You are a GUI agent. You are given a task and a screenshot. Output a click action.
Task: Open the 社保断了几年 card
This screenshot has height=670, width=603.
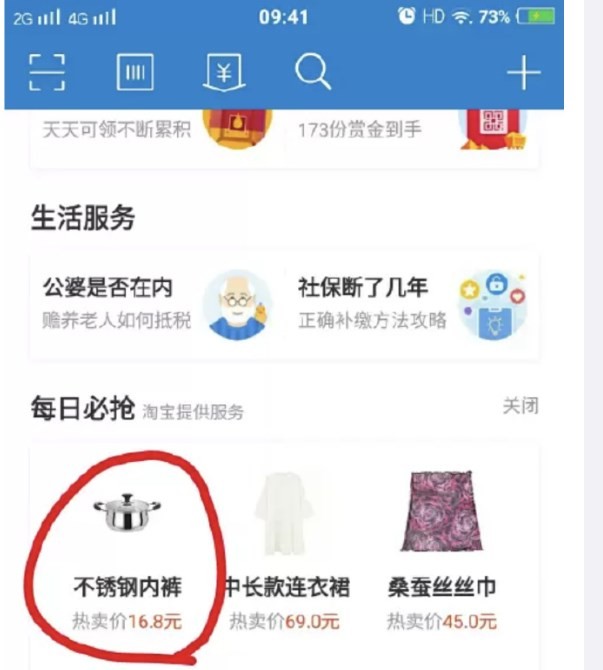tap(412, 303)
